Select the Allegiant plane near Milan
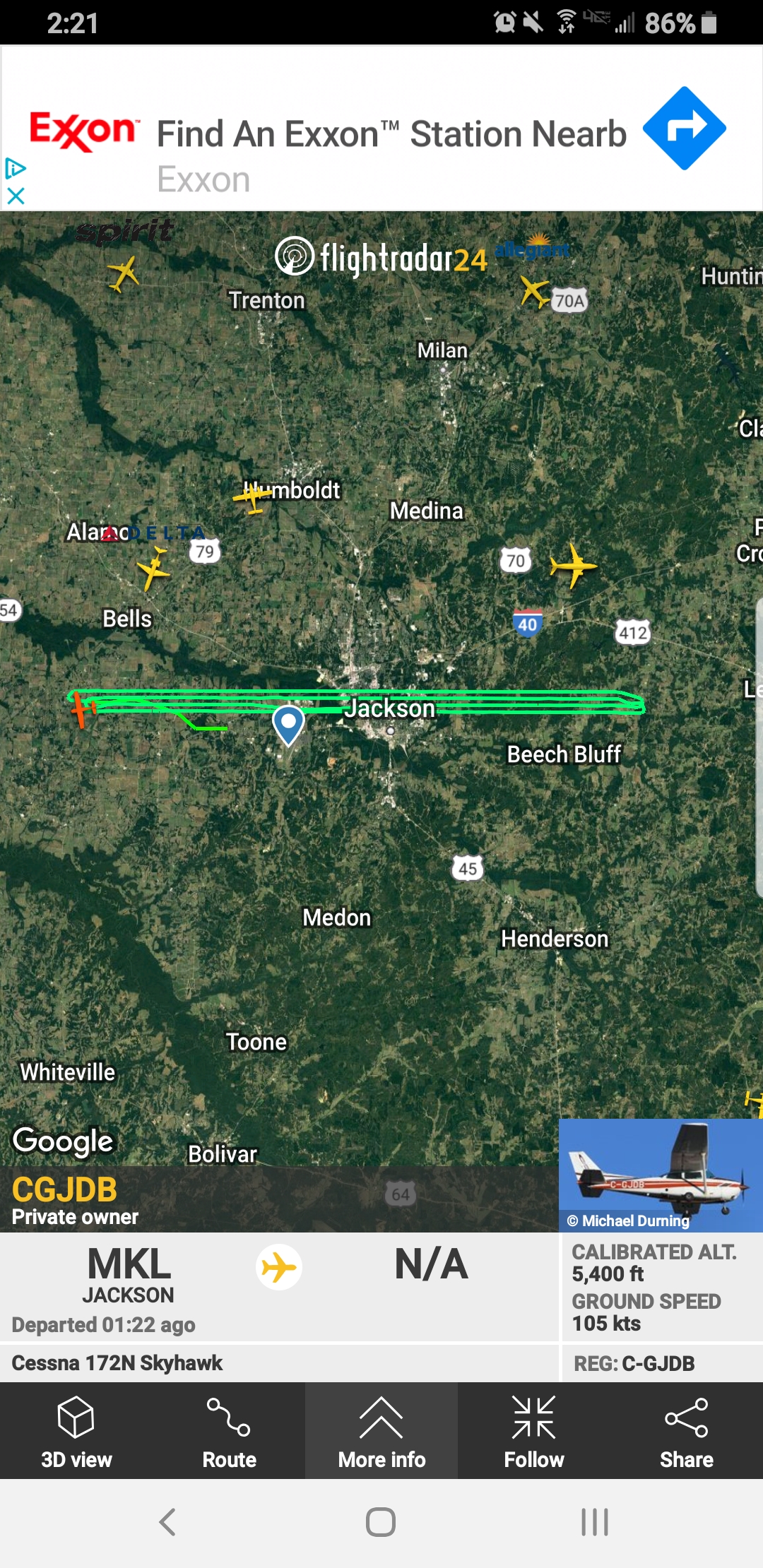The image size is (763, 1568). [x=534, y=291]
